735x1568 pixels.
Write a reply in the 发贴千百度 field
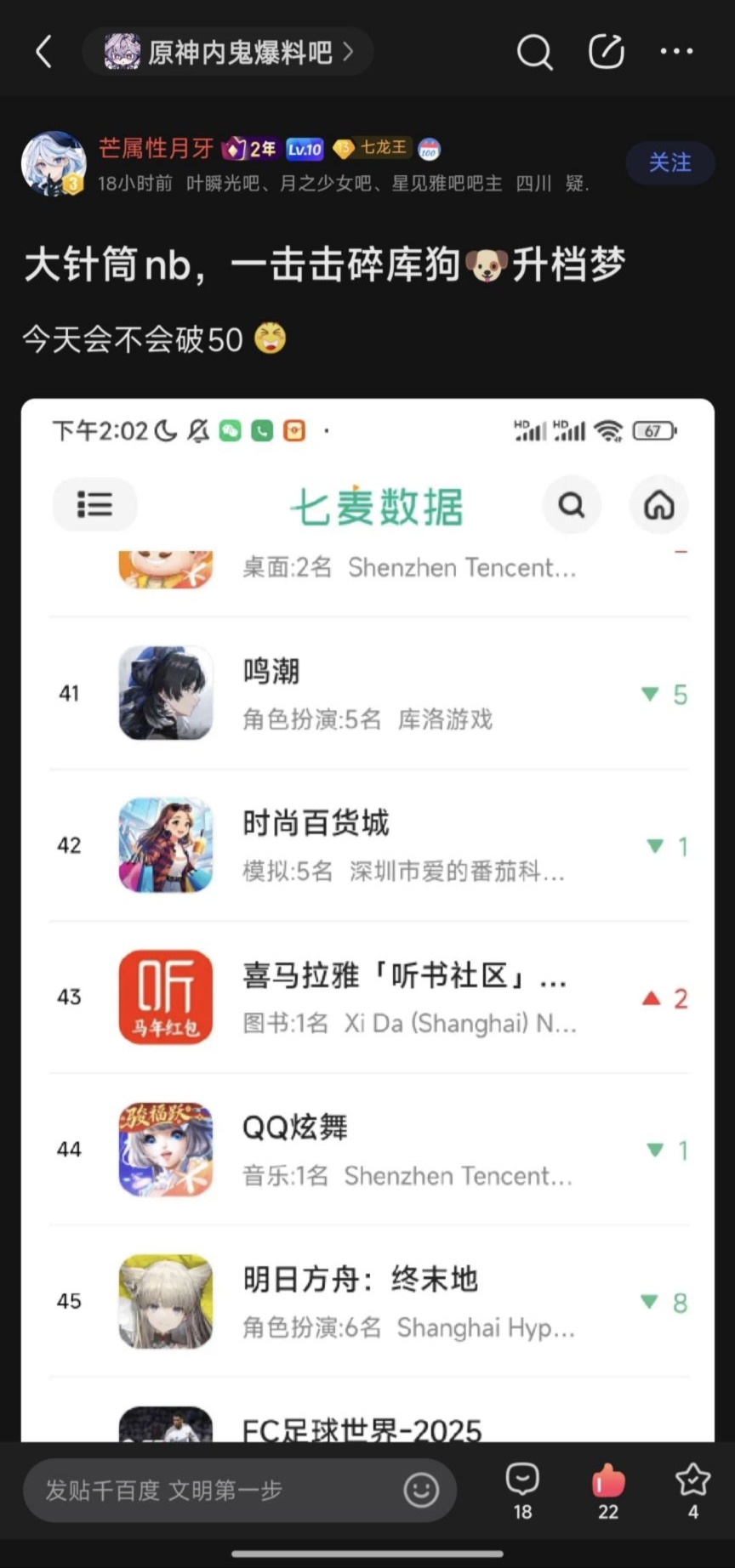[x=213, y=1490]
